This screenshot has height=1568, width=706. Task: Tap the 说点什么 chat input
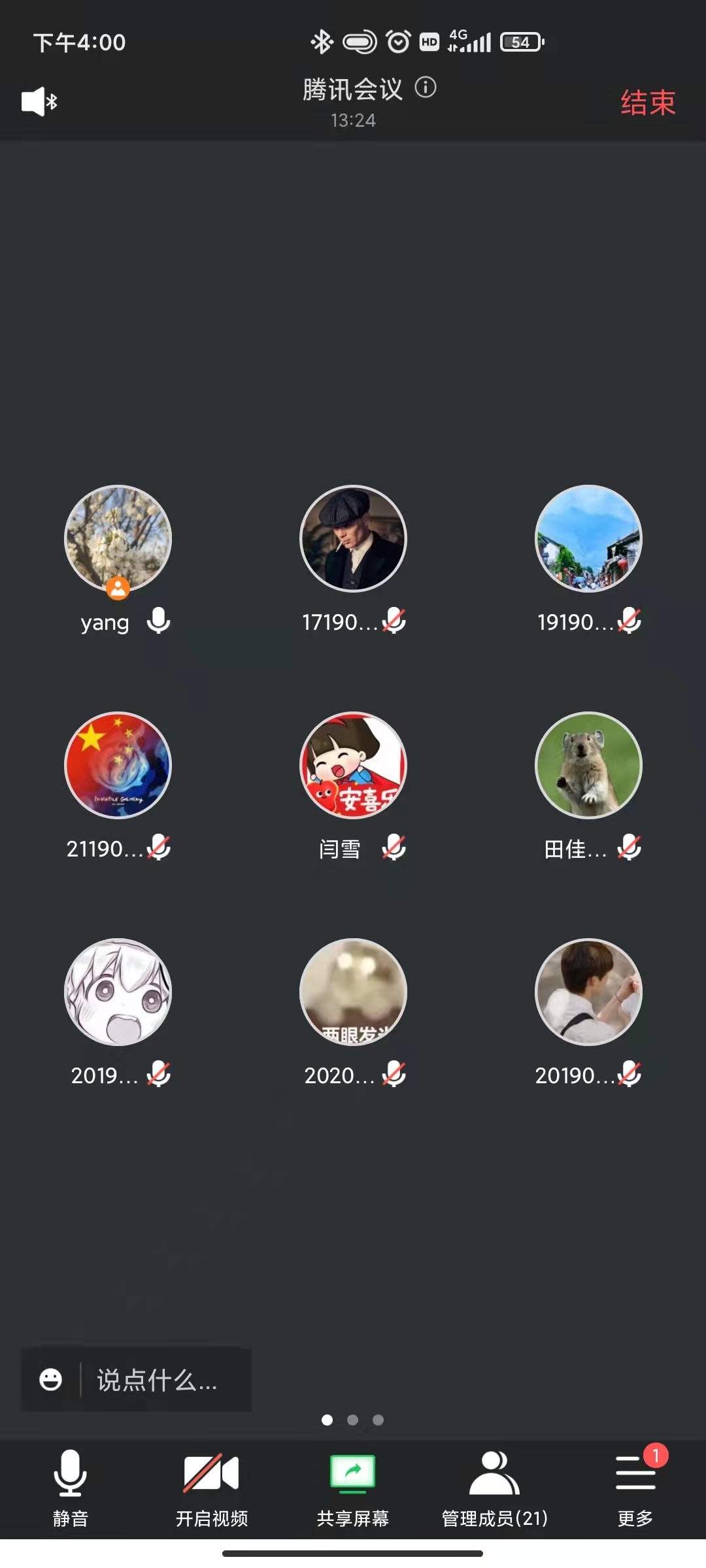point(157,1380)
